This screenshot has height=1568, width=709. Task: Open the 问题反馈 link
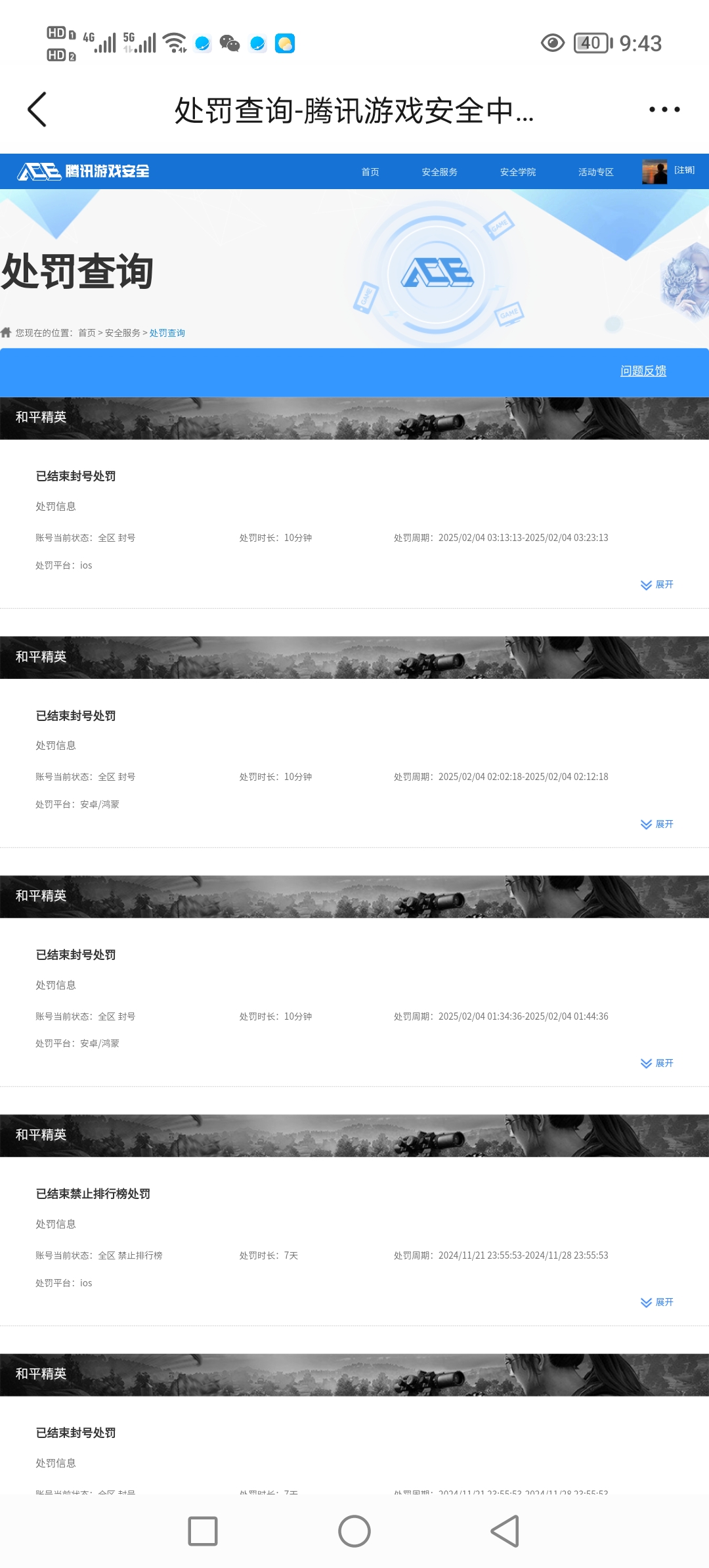pos(643,371)
